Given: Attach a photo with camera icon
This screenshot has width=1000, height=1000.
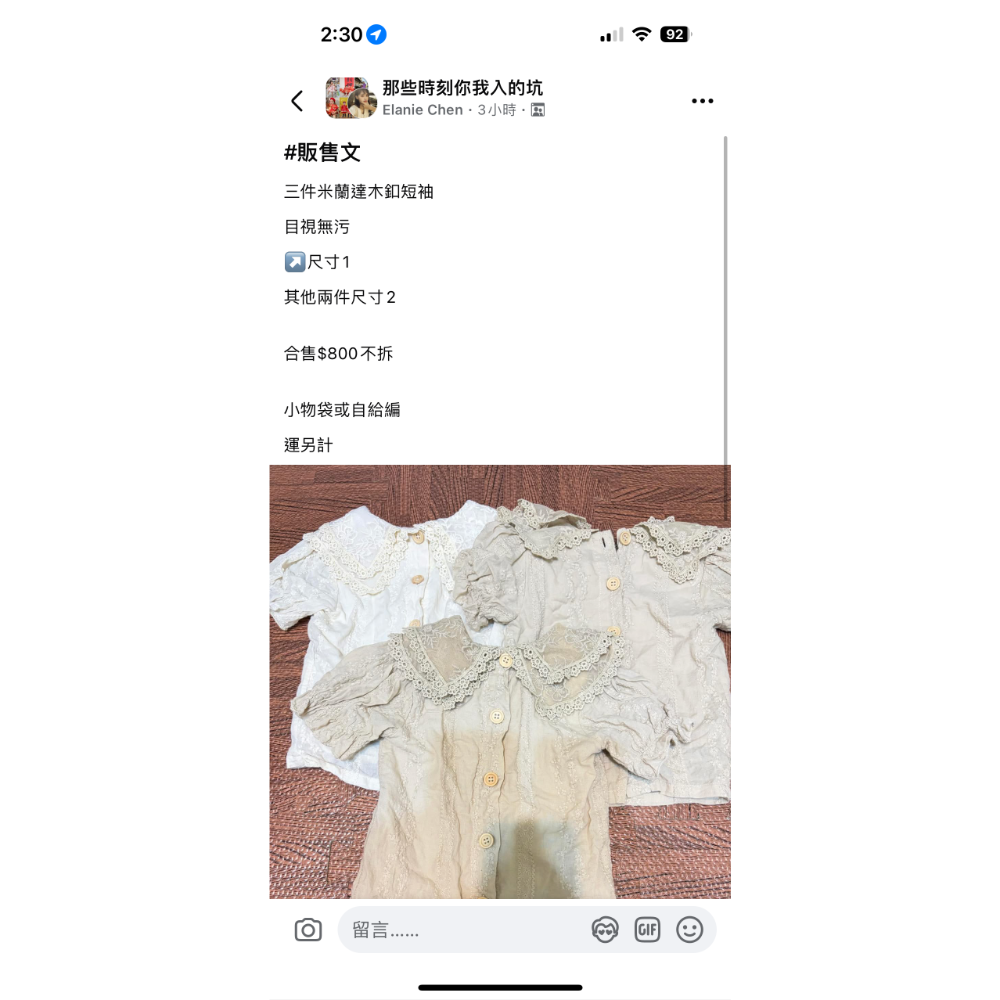Looking at the screenshot, I should (x=308, y=930).
